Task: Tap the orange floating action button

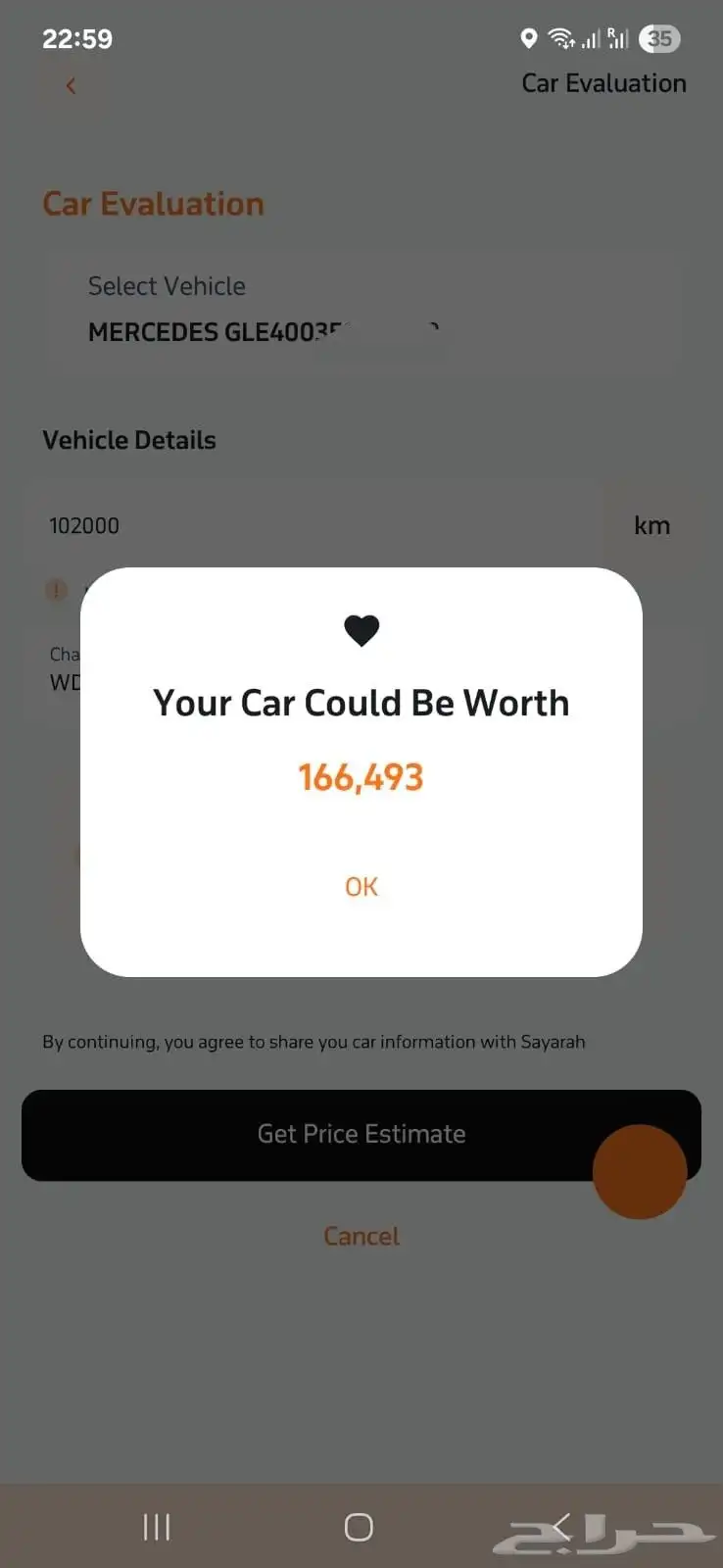Action: (x=640, y=1172)
